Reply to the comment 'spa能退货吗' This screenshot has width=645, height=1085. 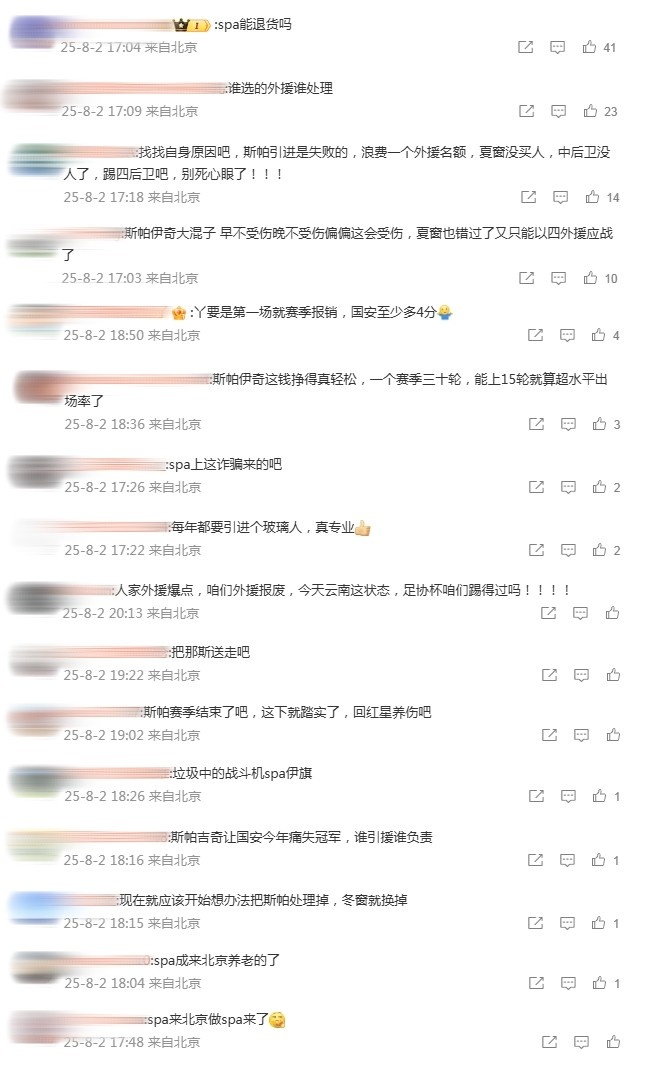557,47
